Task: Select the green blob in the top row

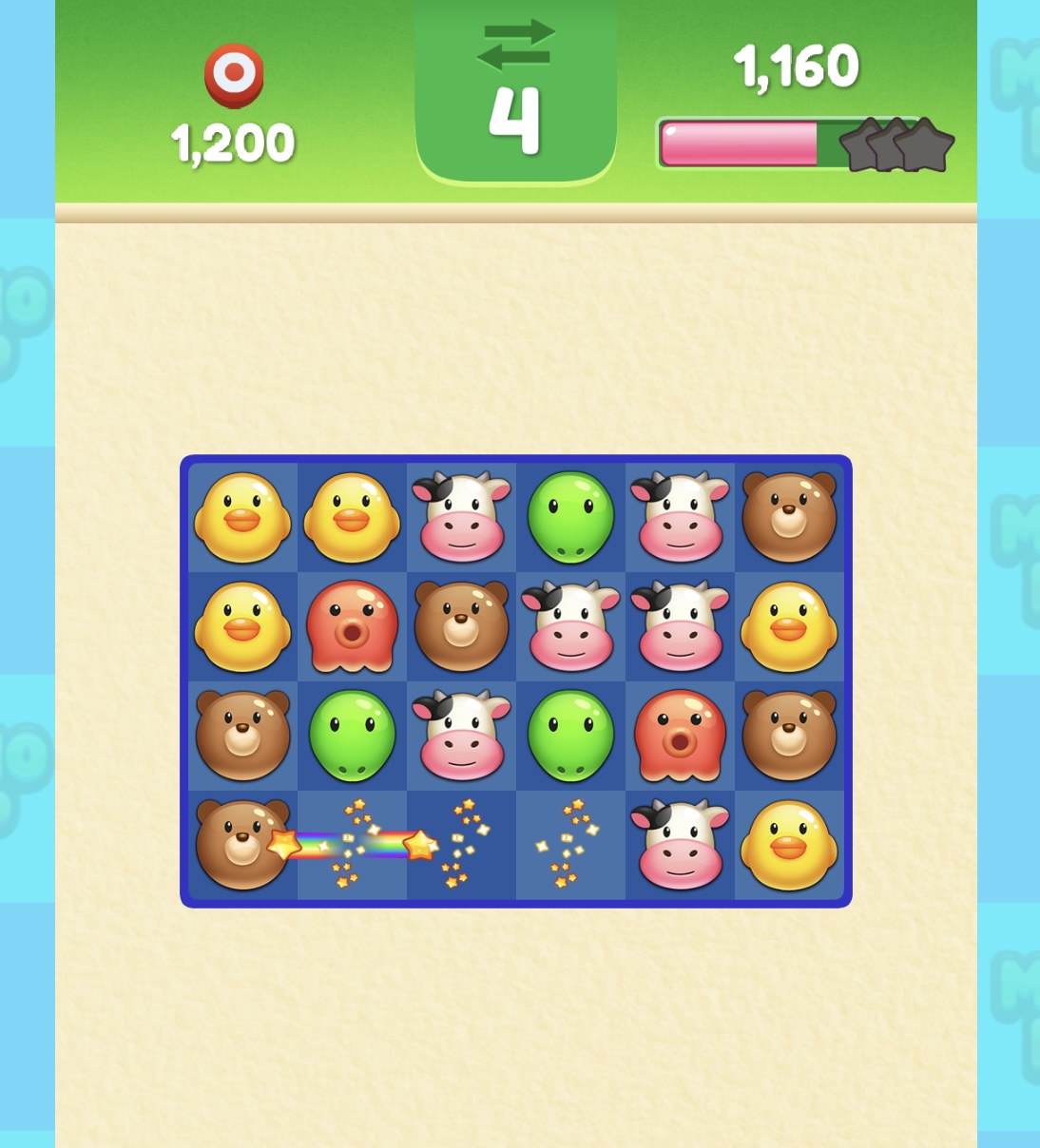Action: point(570,517)
